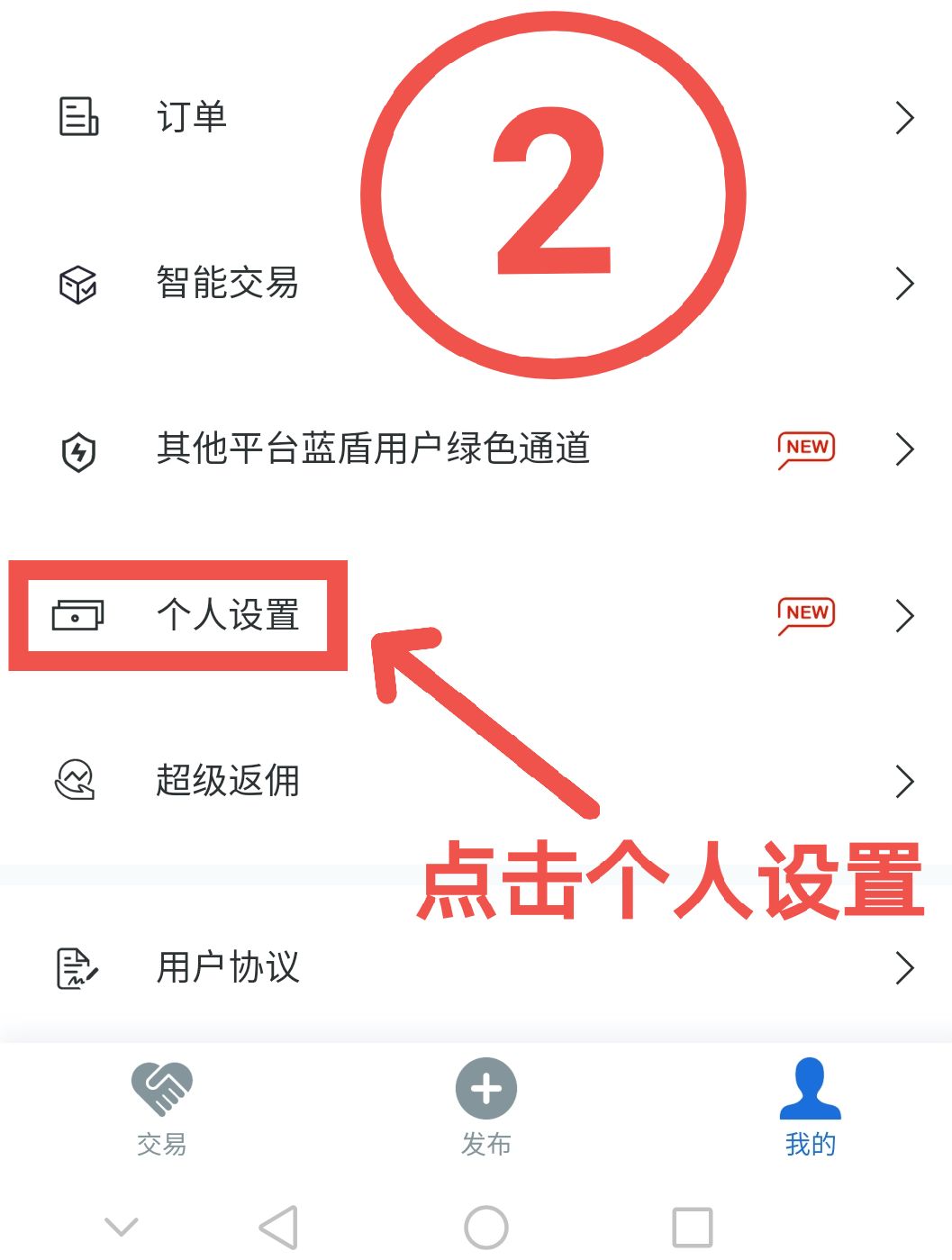952x1260 pixels.
Task: Open recent apps square button
Action: pos(692,1227)
